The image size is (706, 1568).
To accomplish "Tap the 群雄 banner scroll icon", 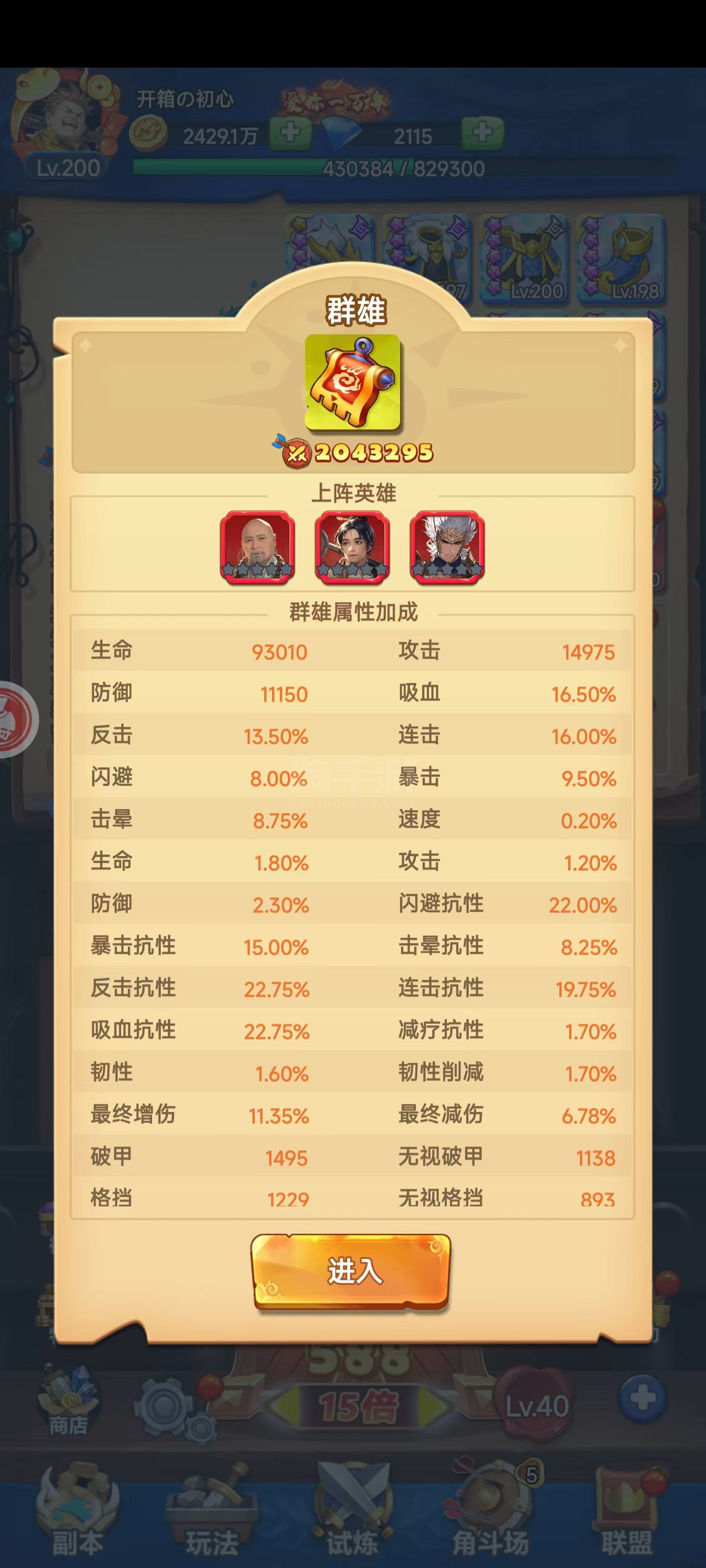I will tap(353, 382).
